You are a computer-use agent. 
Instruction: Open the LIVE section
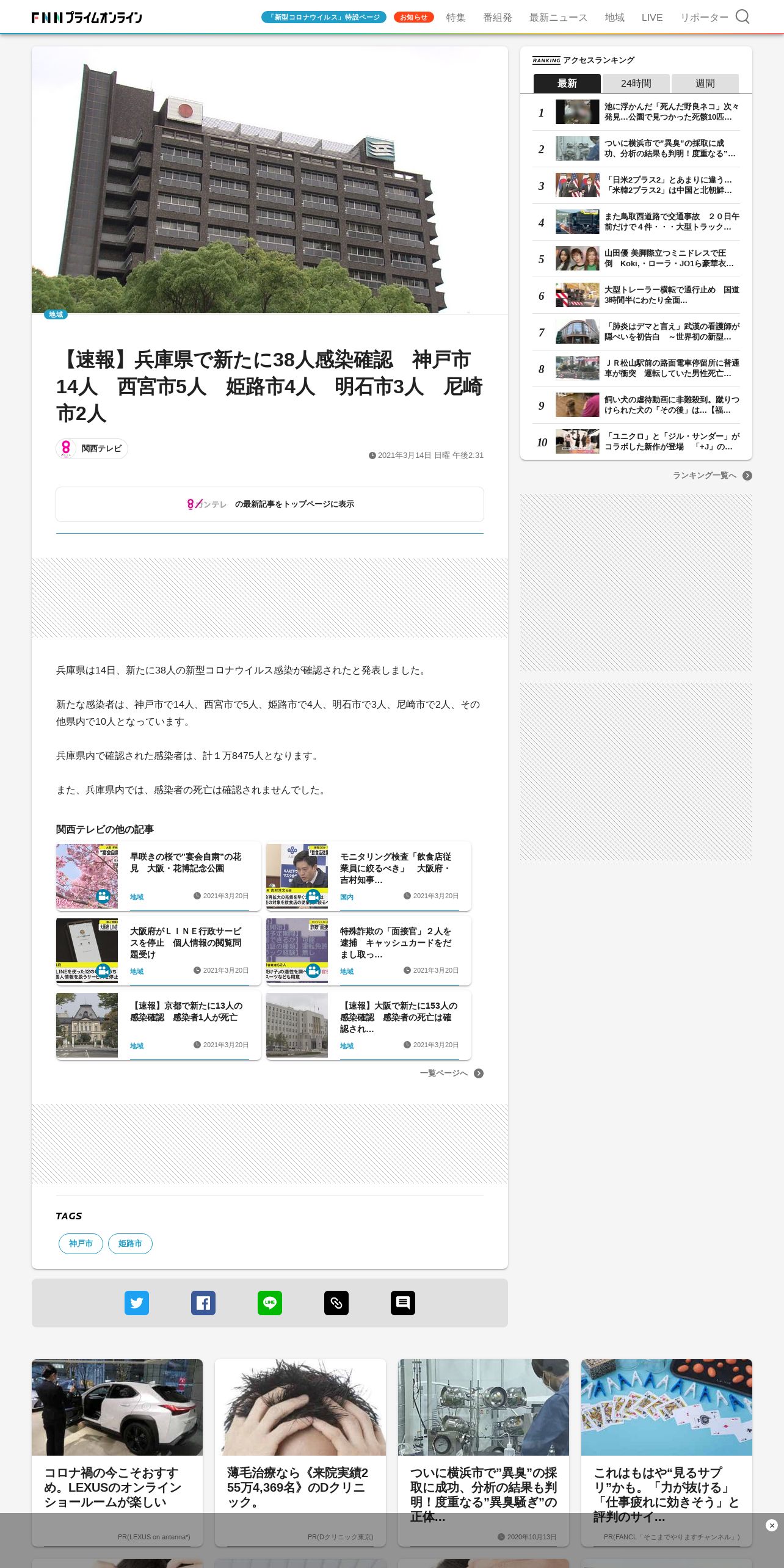tap(652, 17)
